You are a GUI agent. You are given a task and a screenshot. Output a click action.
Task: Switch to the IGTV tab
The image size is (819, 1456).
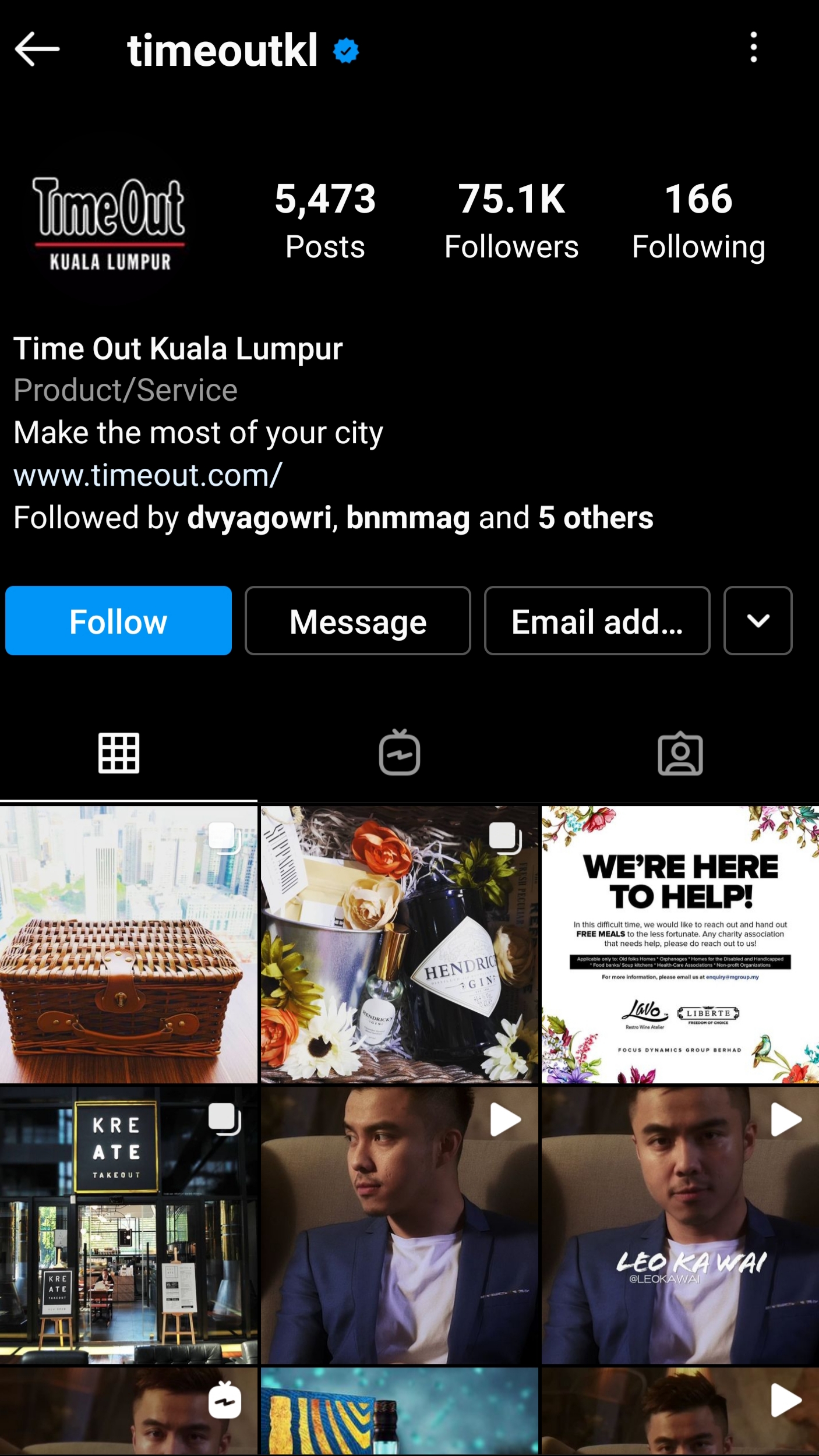(x=400, y=752)
